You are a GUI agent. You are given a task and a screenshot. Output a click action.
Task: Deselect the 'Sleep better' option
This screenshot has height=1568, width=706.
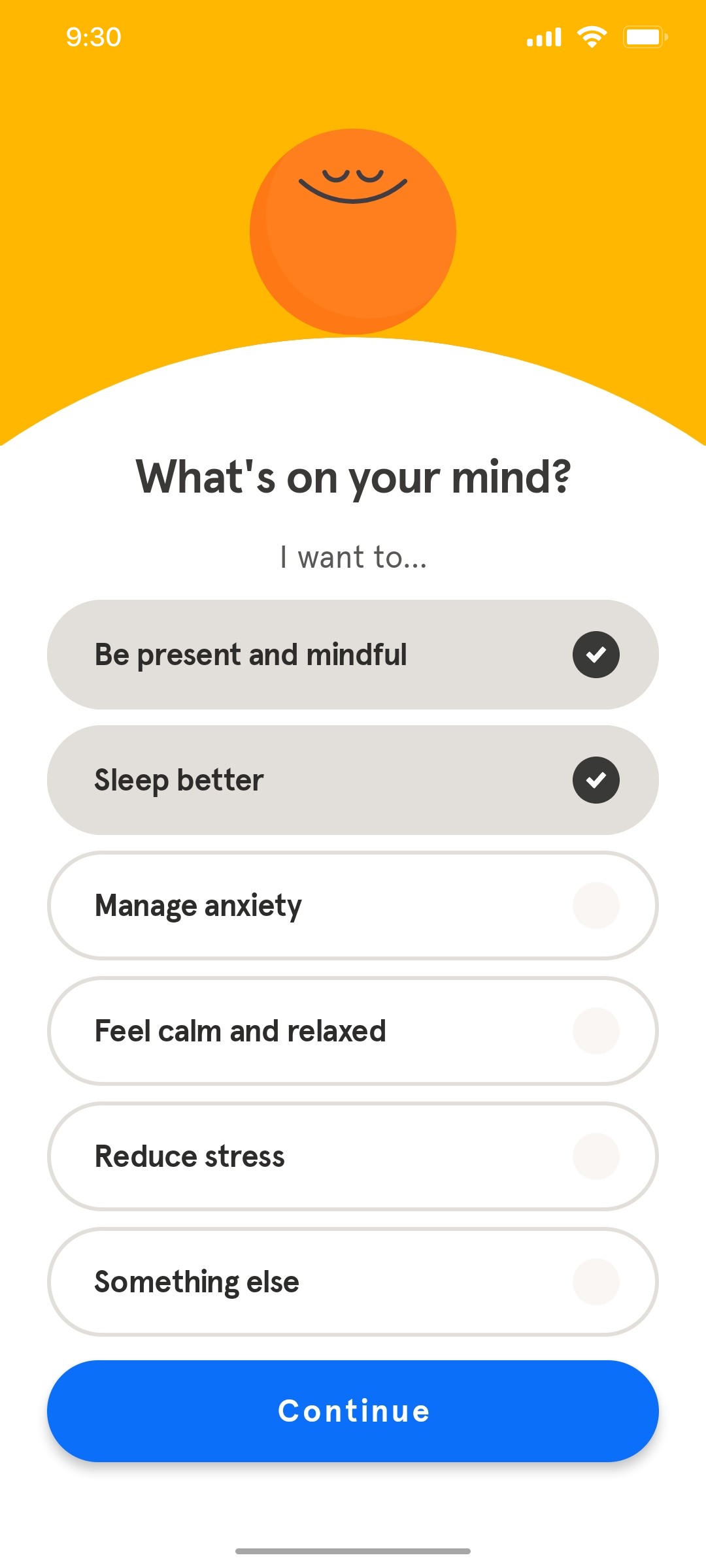click(353, 779)
